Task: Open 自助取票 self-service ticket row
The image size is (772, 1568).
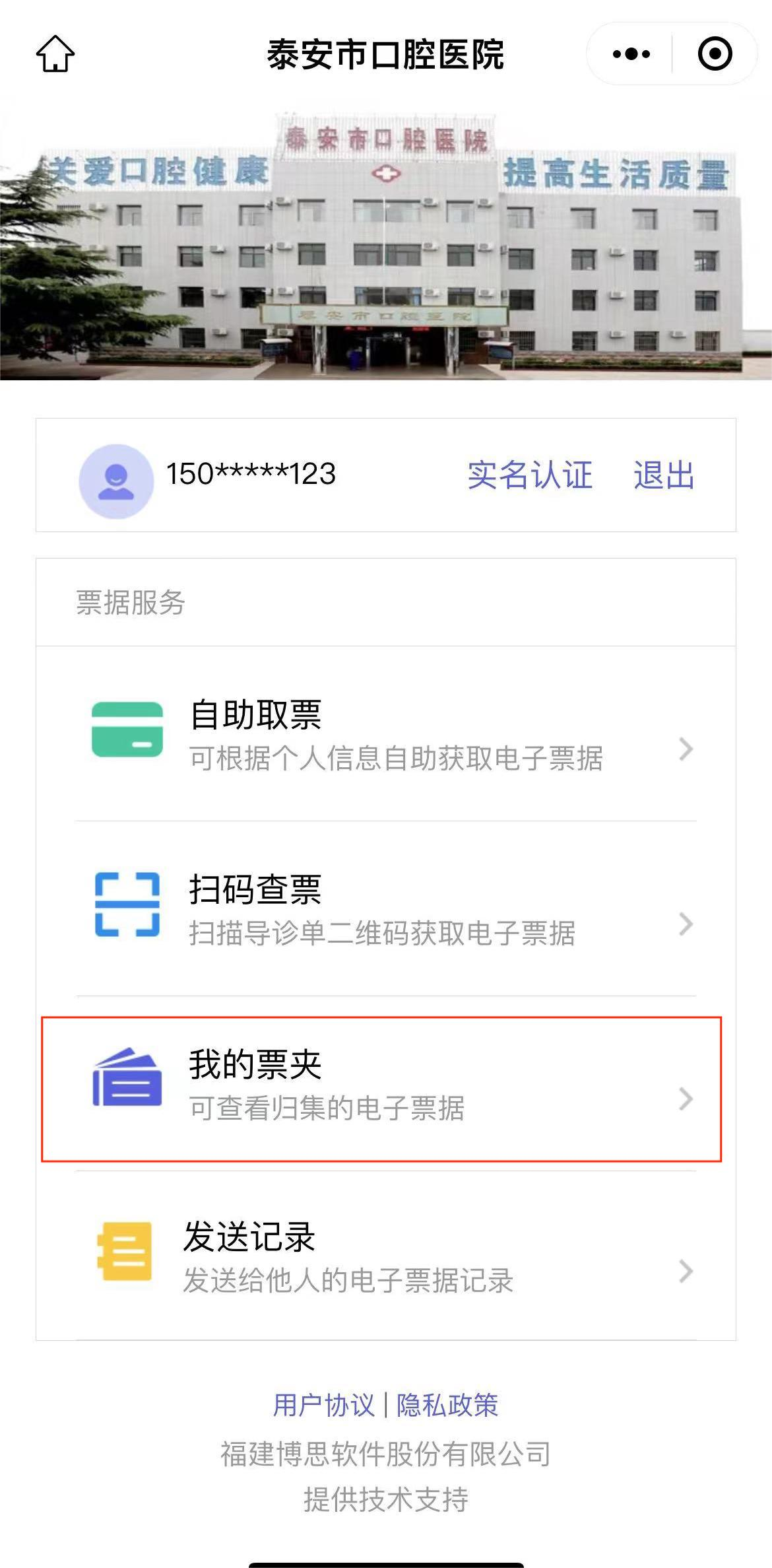Action: click(x=386, y=734)
